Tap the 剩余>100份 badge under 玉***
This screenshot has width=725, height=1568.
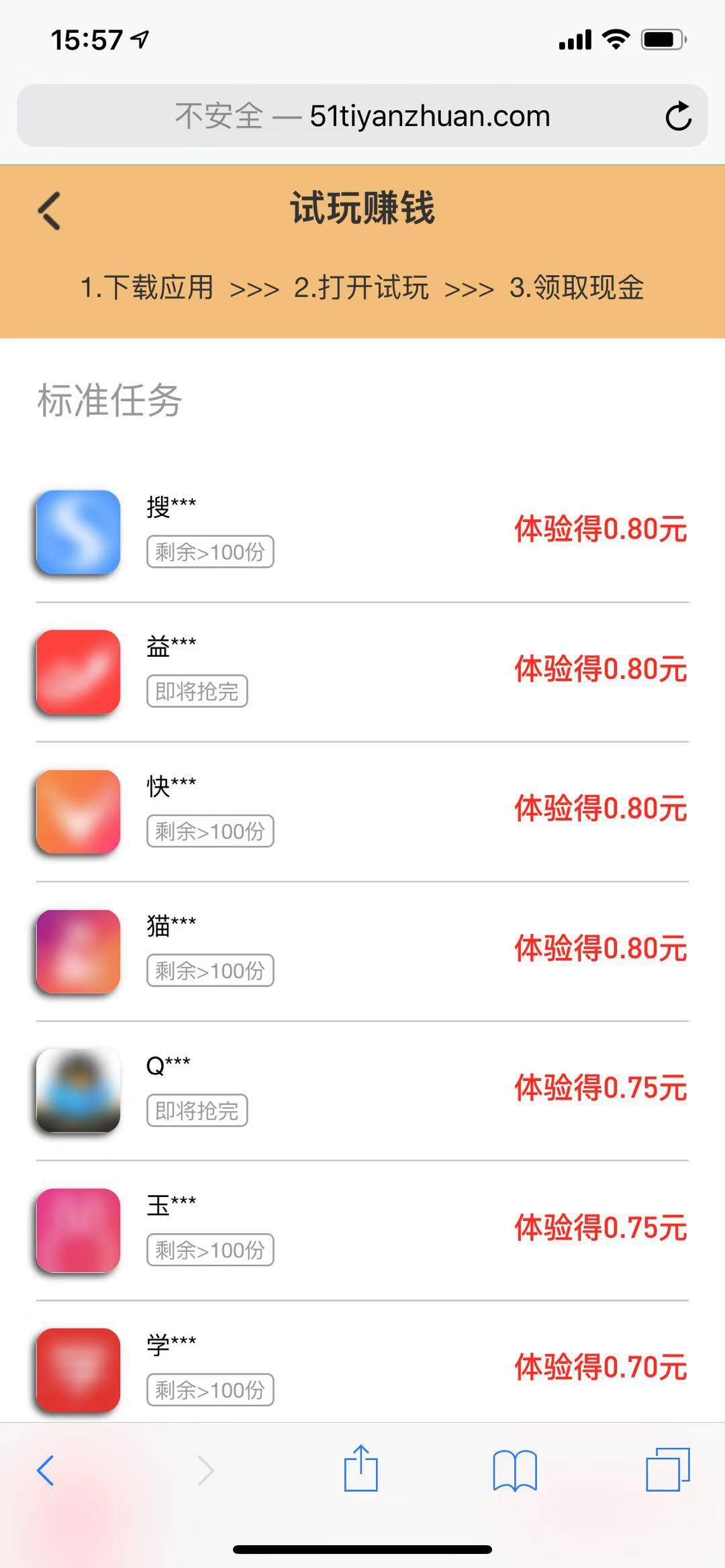209,1249
